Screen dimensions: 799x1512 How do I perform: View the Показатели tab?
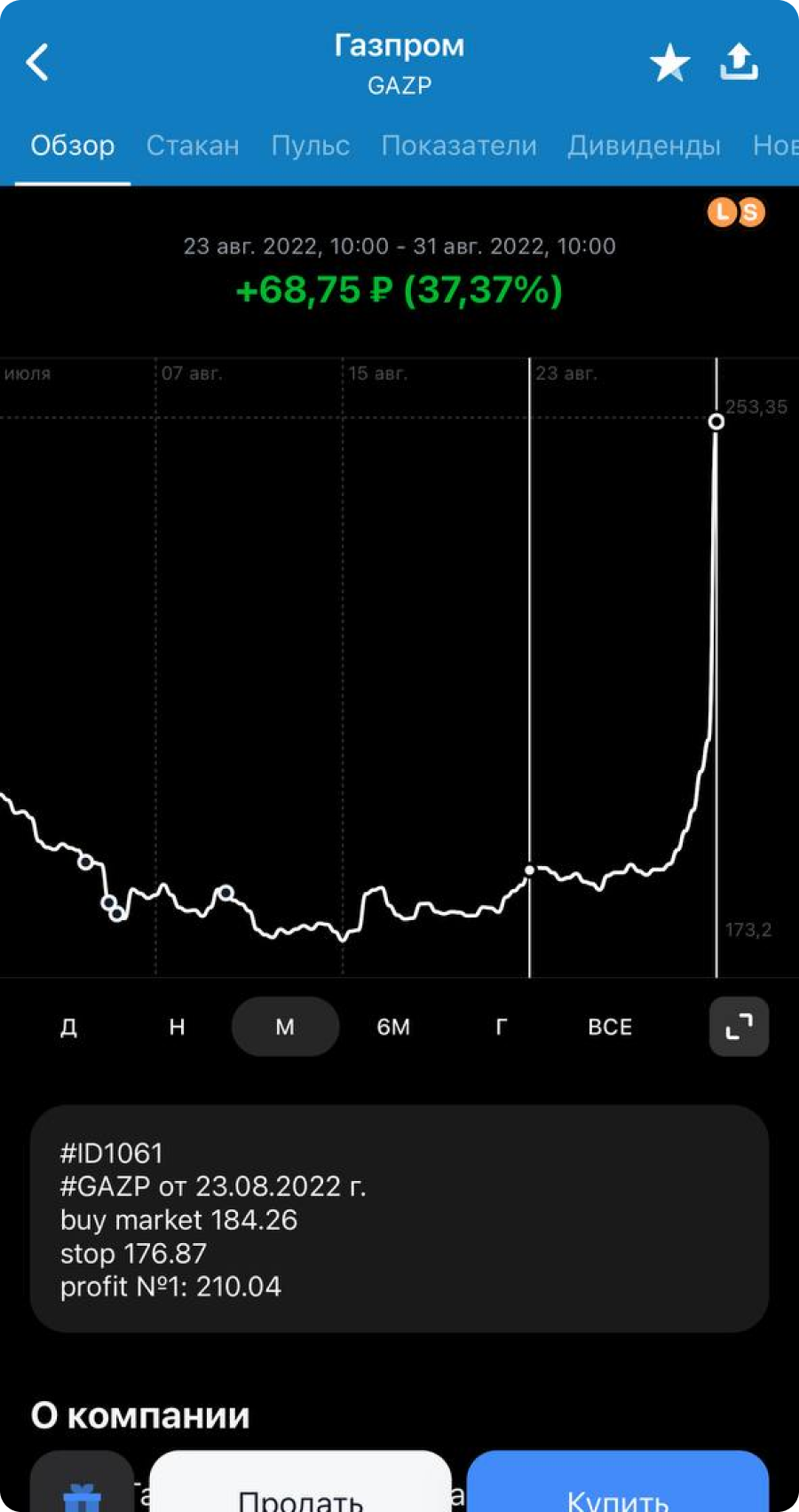tap(459, 146)
